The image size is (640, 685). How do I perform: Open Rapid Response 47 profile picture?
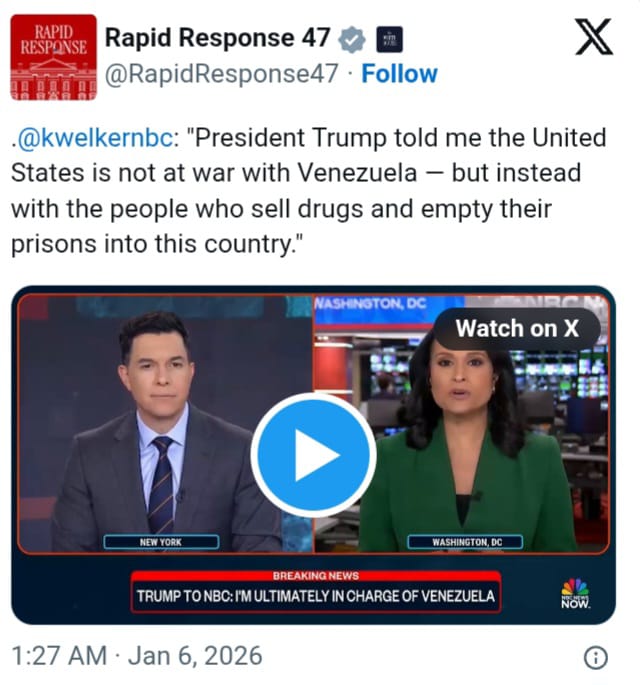click(53, 56)
